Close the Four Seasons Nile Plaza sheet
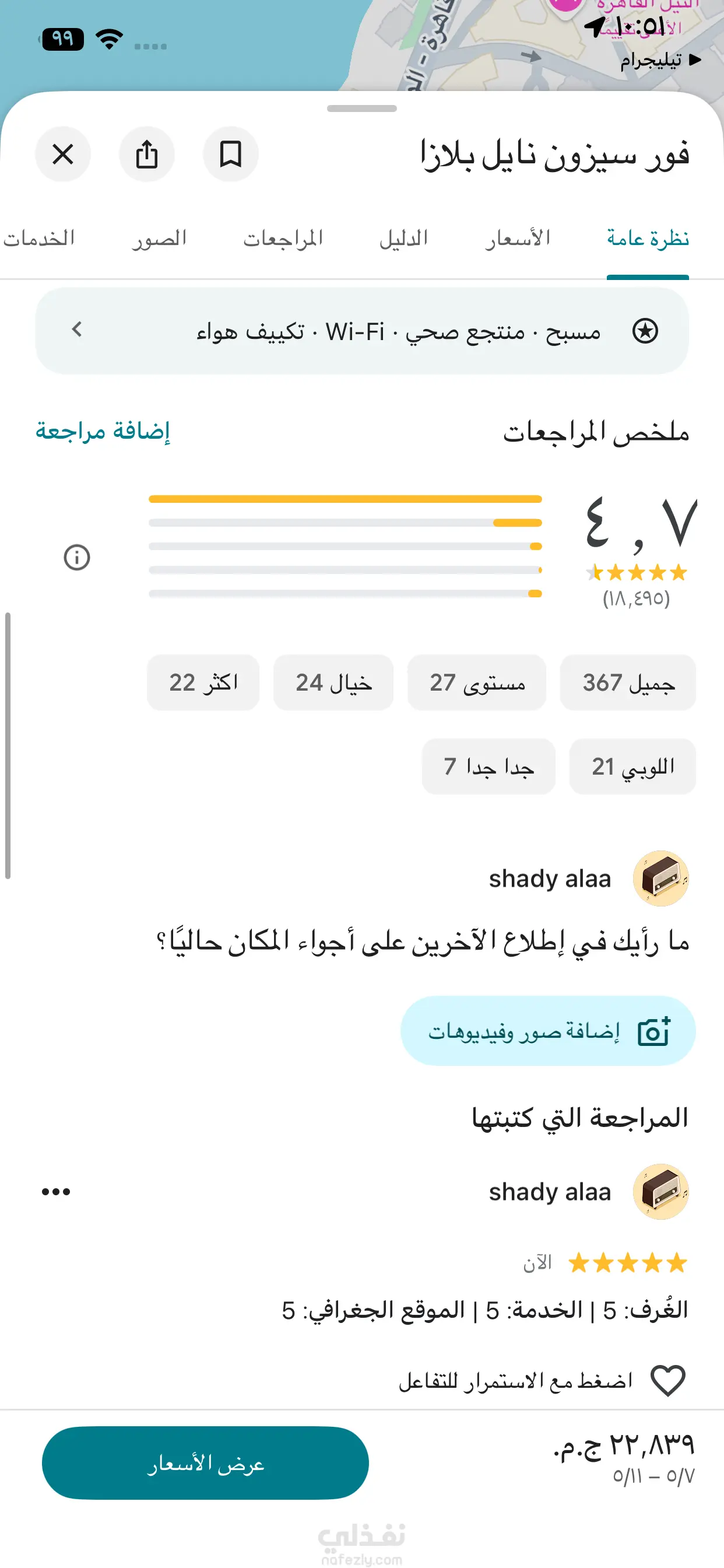The image size is (724, 1568). (63, 154)
